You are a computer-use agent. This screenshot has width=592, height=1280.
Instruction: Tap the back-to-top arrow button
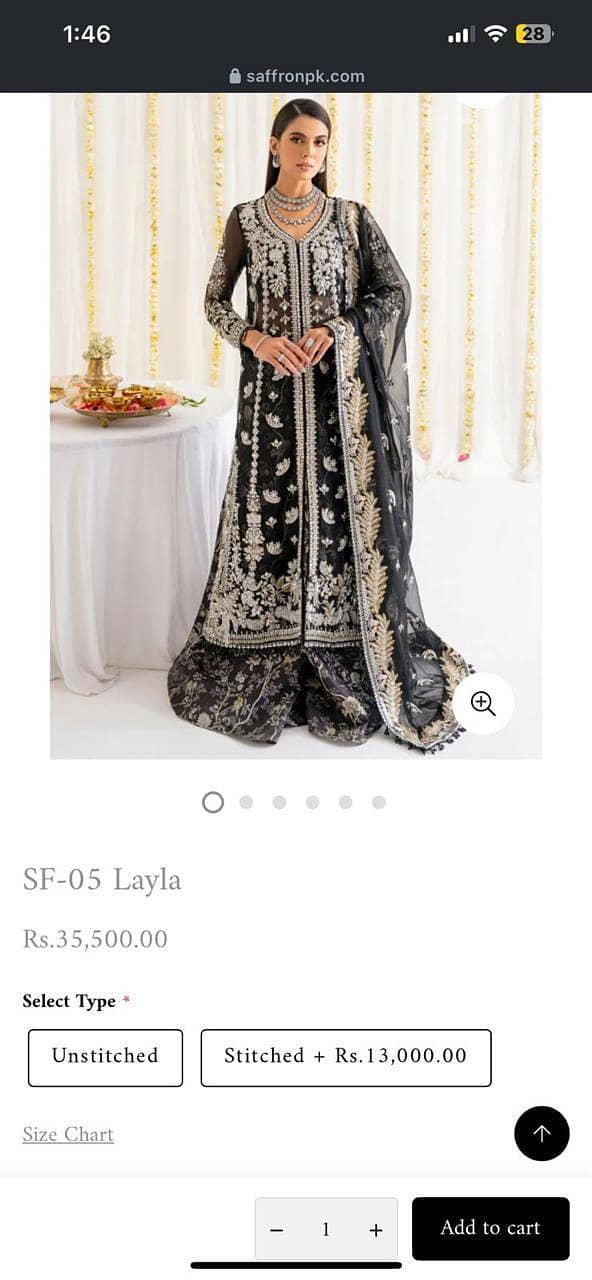542,1133
